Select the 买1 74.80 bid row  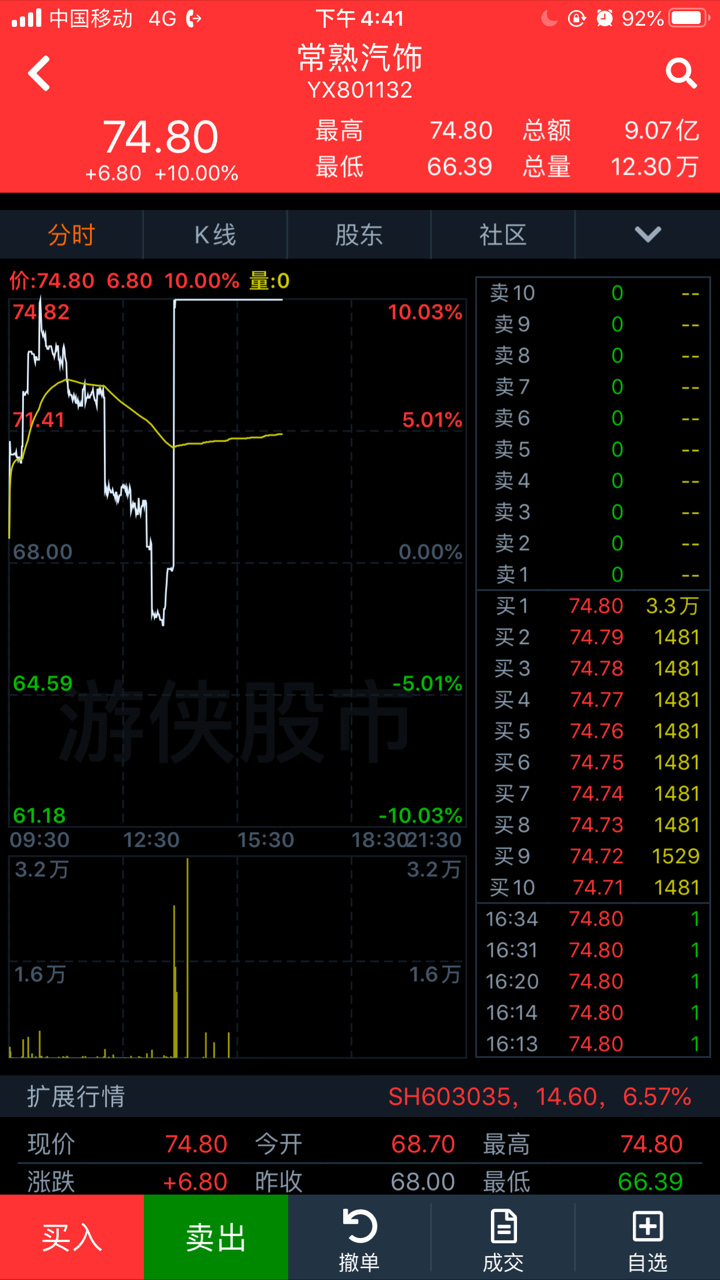593,606
